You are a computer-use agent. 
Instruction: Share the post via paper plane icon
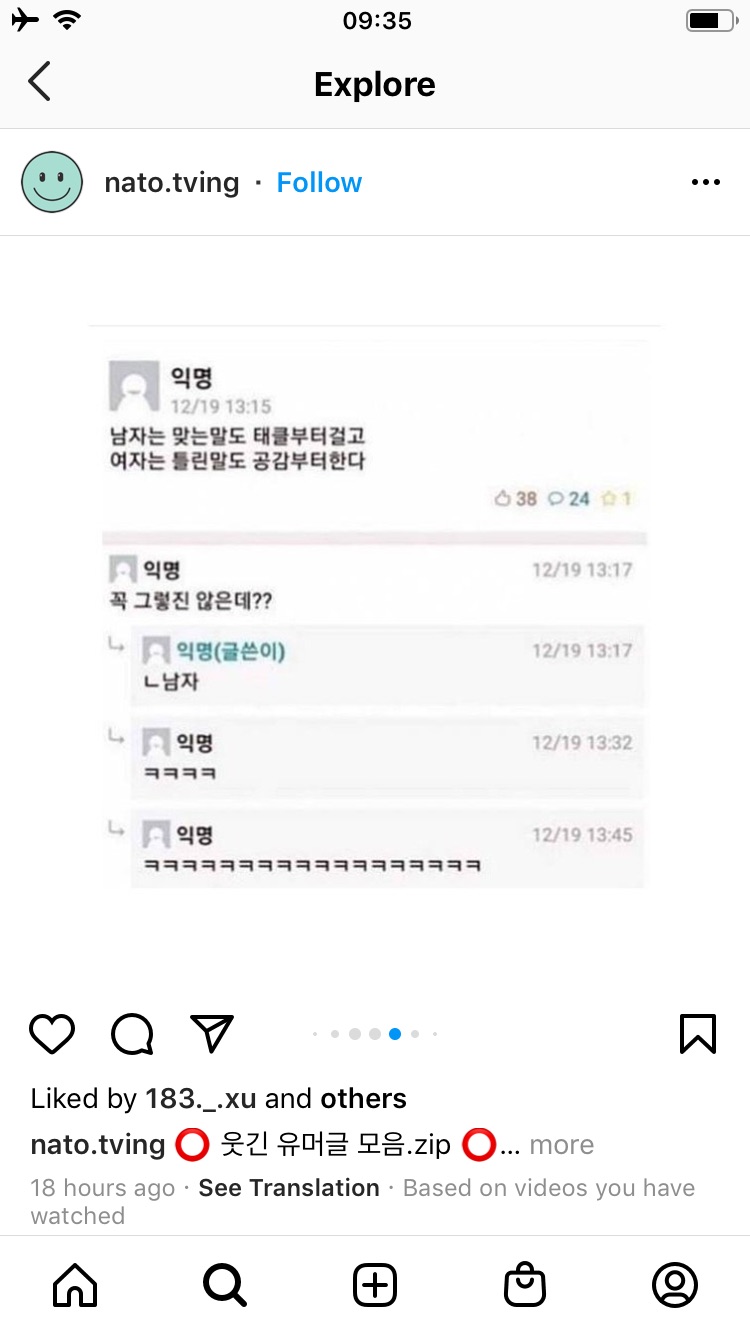pyautogui.click(x=212, y=1034)
